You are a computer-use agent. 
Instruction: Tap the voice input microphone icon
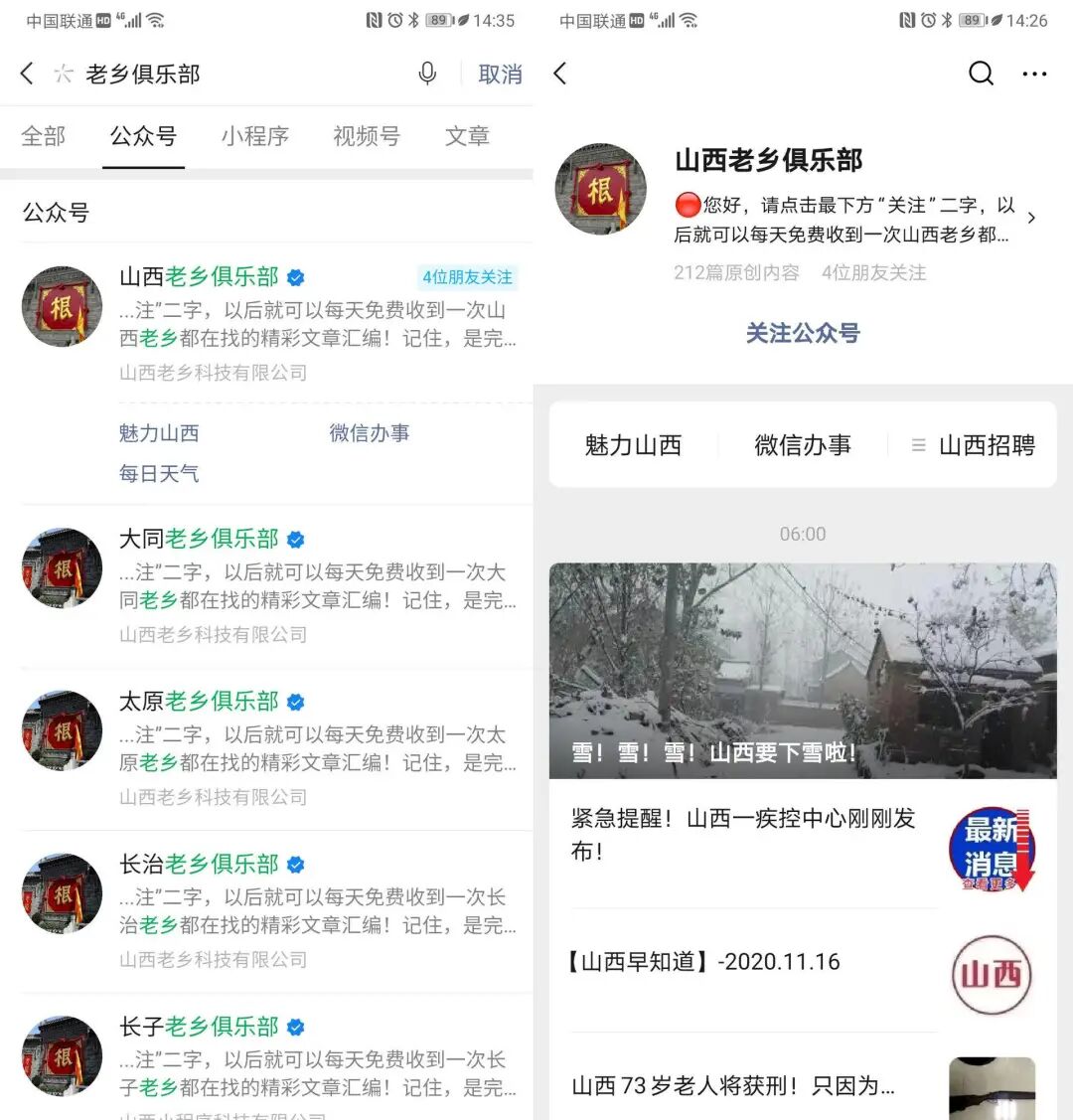coord(427,74)
